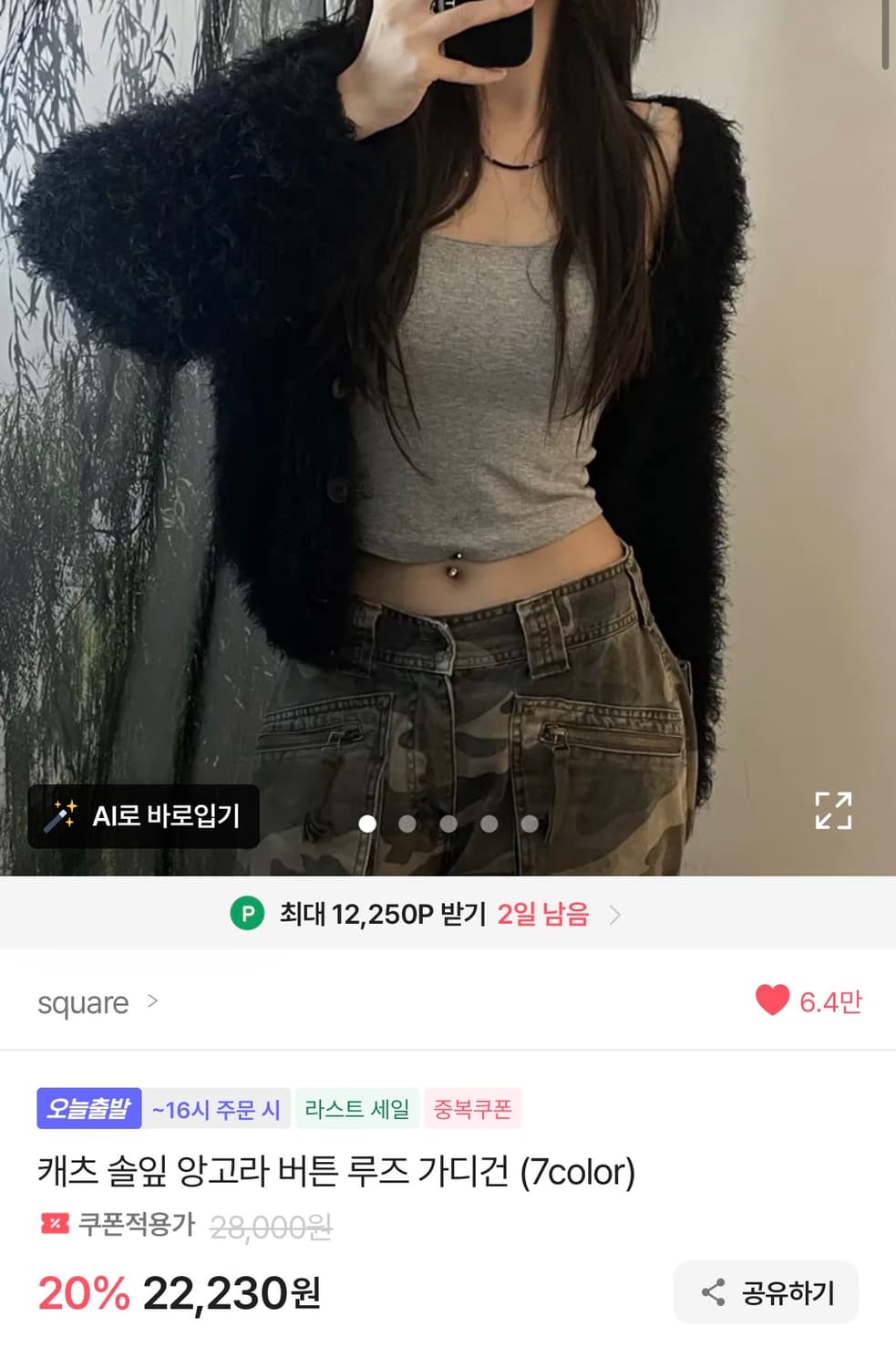Tap the AI로 바로입기 magic wand icon

click(62, 817)
